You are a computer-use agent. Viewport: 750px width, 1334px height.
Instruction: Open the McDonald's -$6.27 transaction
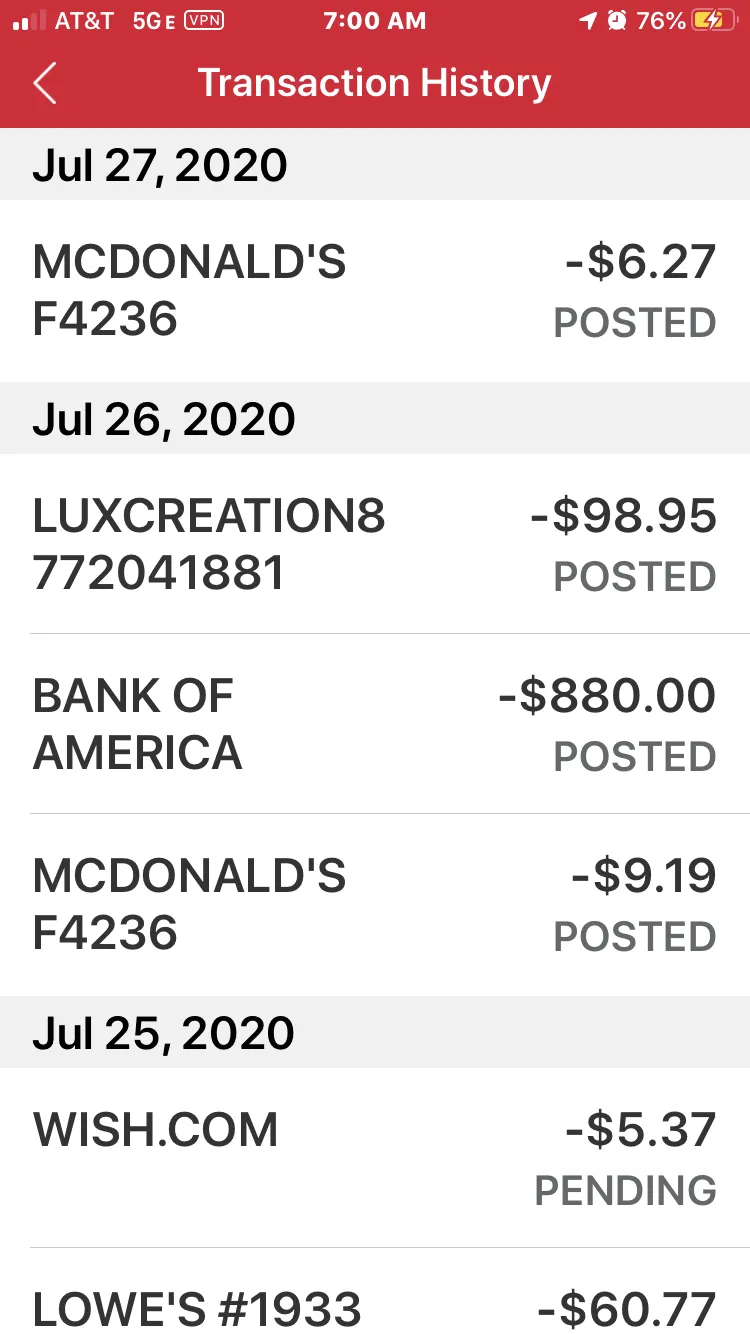coord(375,291)
